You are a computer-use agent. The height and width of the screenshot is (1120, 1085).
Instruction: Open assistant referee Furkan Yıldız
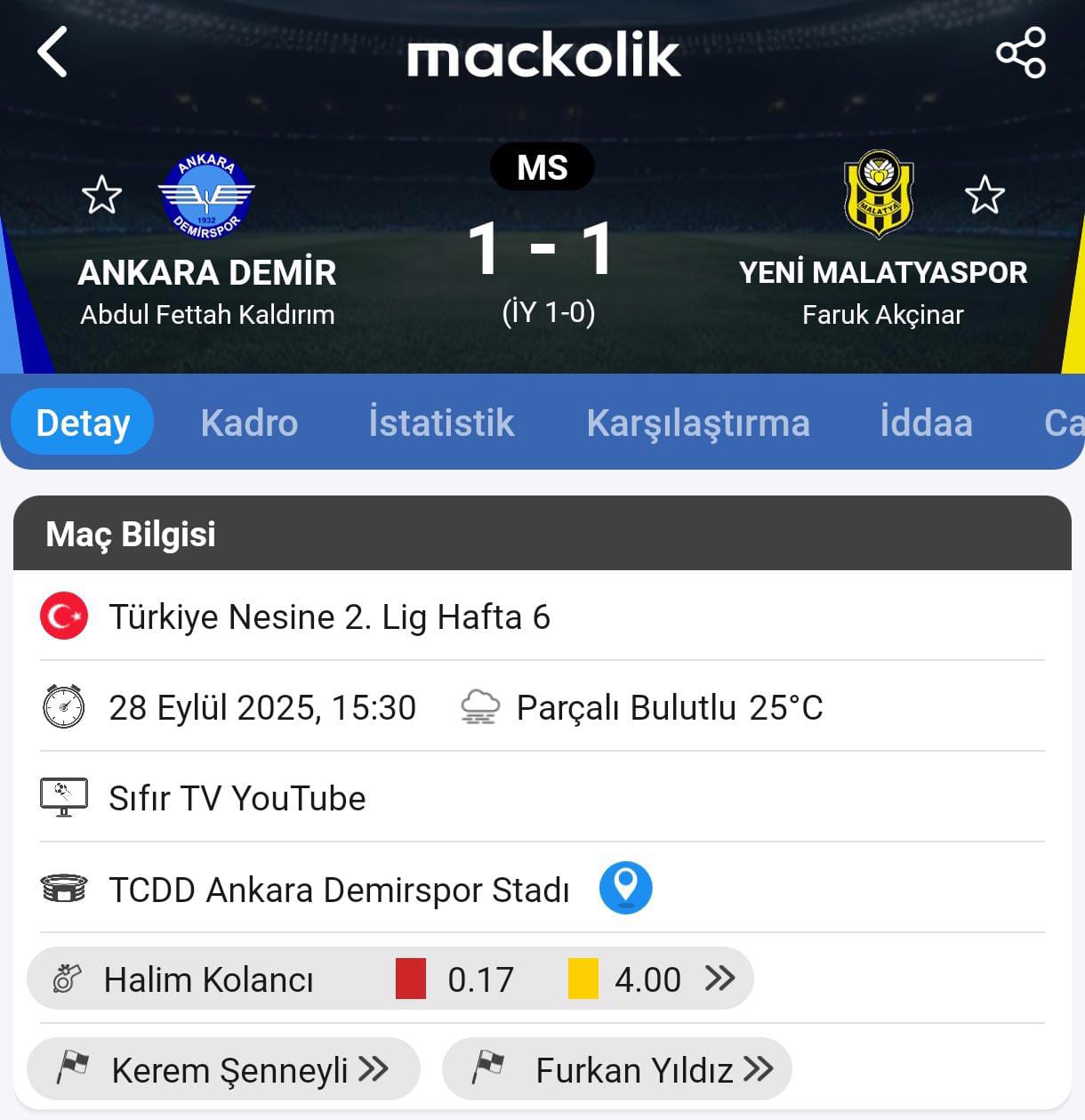616,1069
